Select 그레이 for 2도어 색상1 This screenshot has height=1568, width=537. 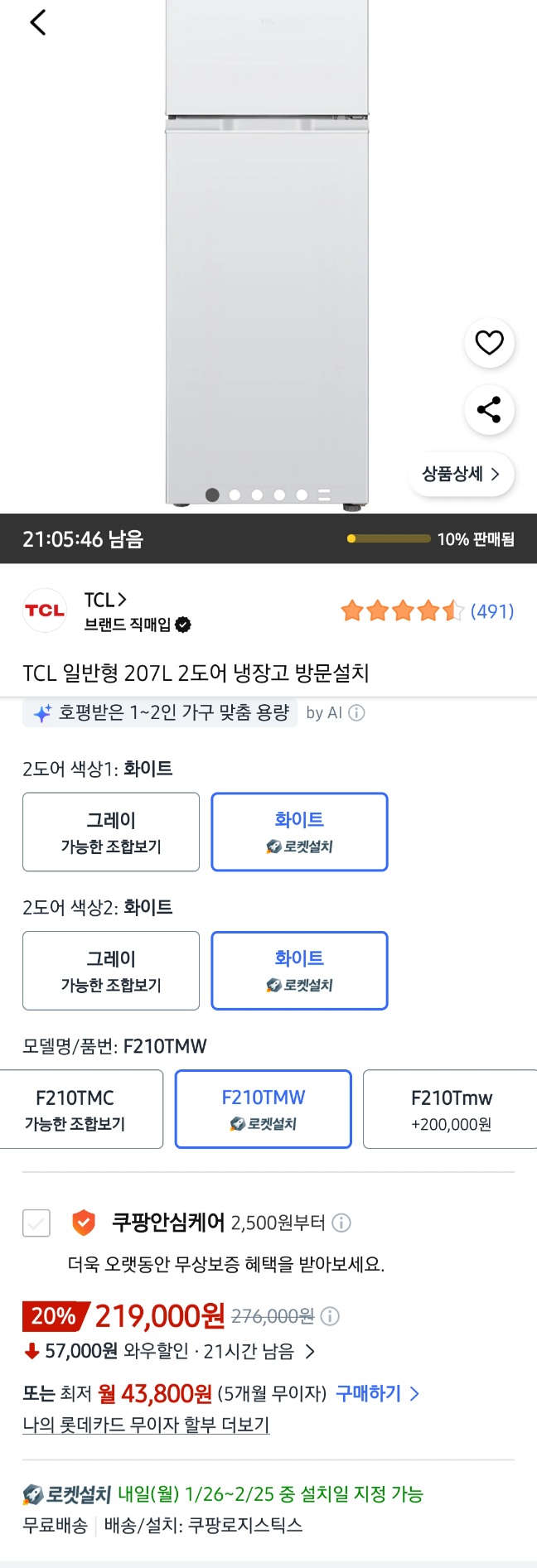click(x=111, y=832)
